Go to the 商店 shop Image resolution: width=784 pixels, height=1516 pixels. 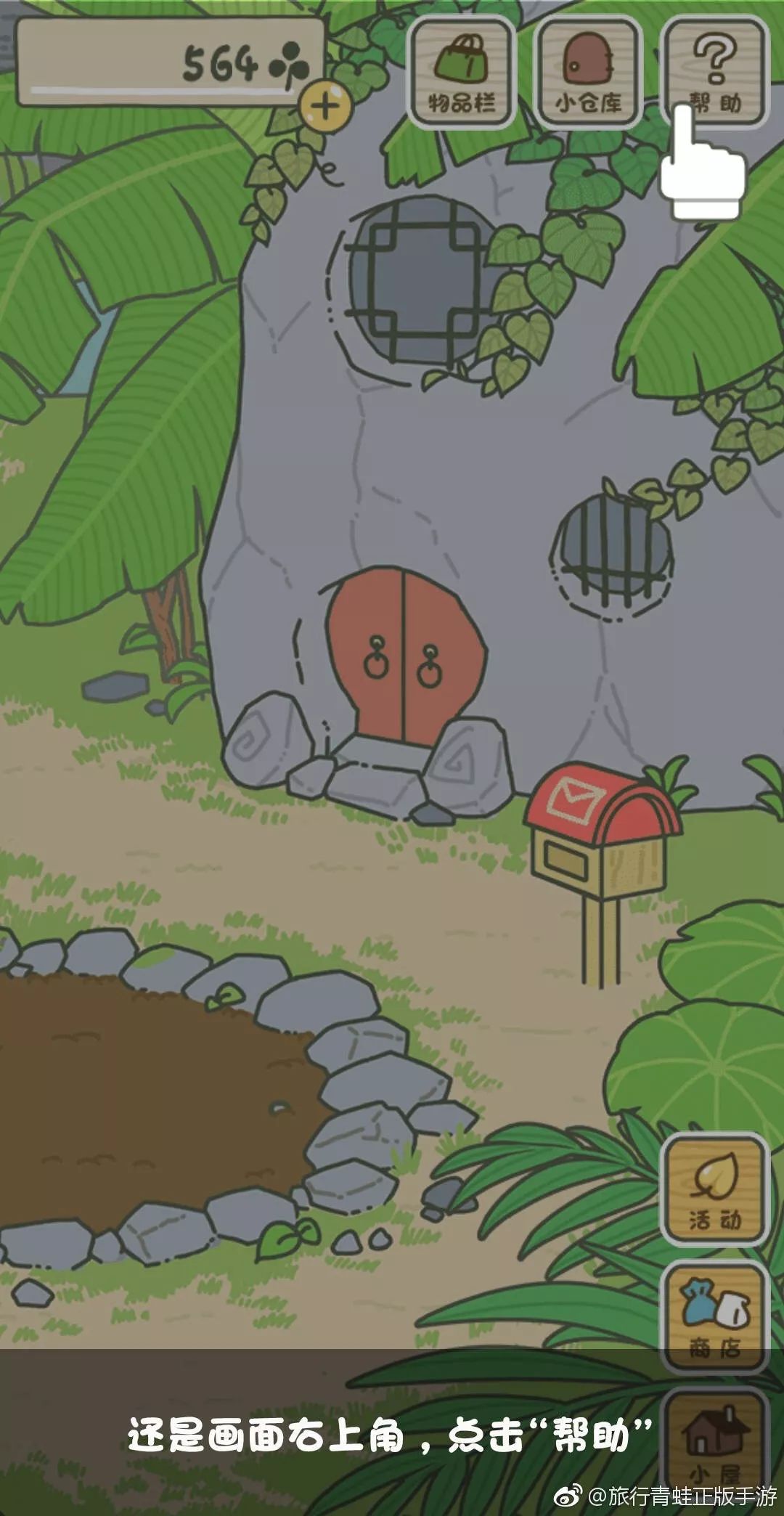tap(715, 1316)
